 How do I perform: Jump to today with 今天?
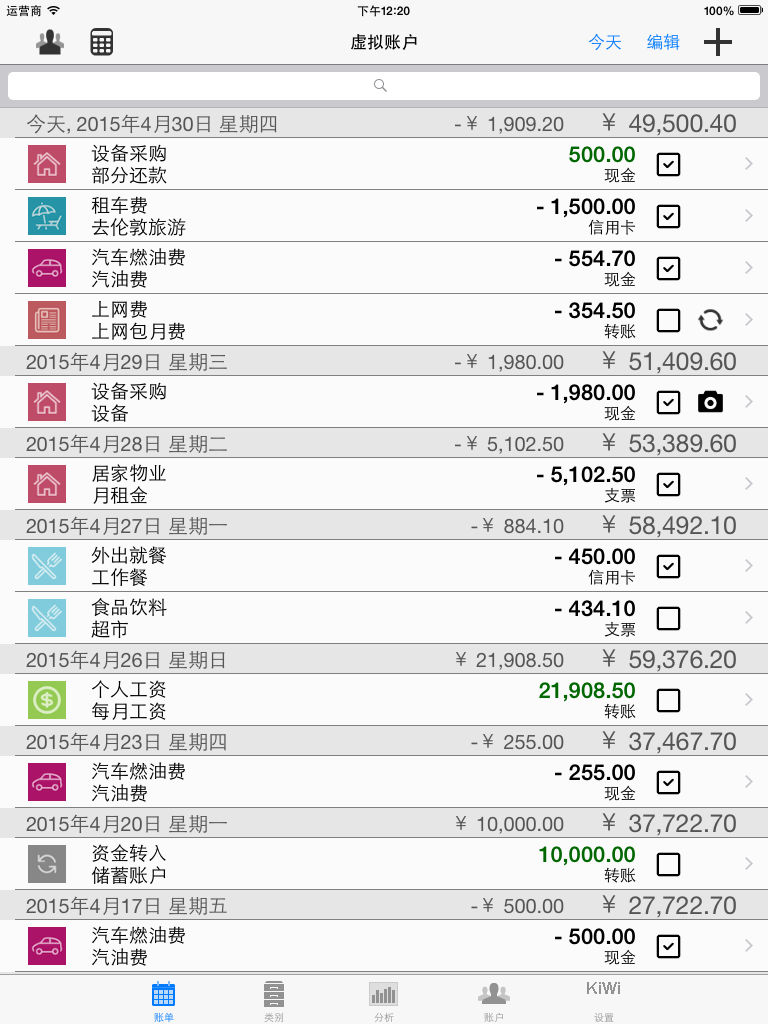pos(604,42)
